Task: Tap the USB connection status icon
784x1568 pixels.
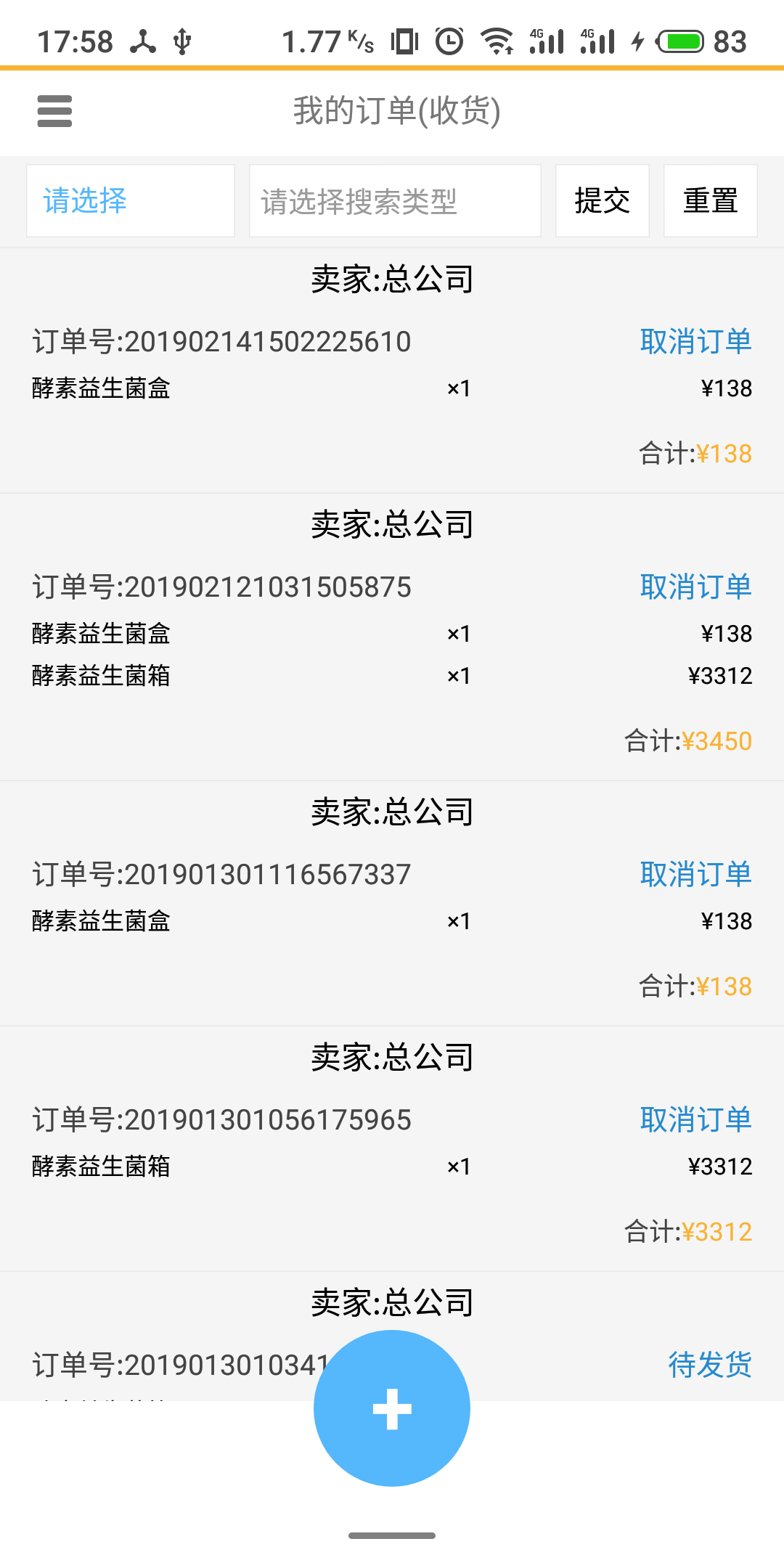Action: point(181,41)
